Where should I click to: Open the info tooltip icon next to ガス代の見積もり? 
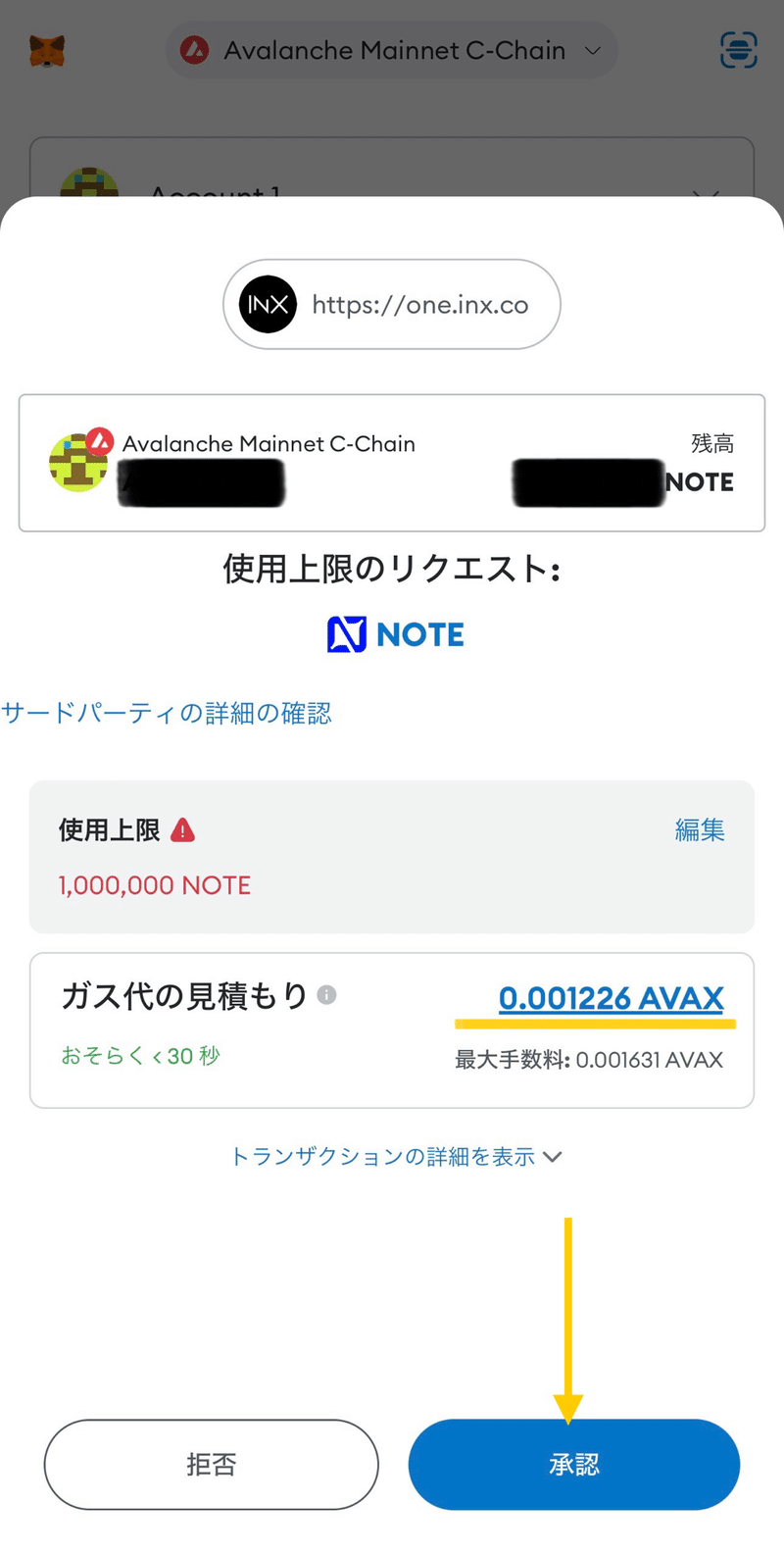coord(328,994)
